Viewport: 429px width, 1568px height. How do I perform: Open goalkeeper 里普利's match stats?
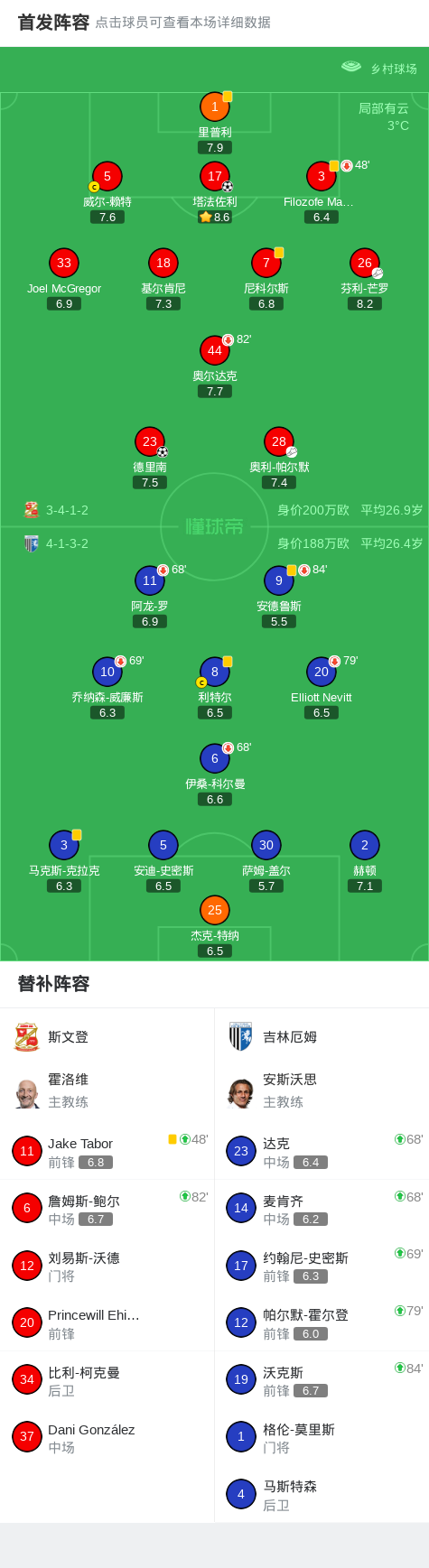215,123
